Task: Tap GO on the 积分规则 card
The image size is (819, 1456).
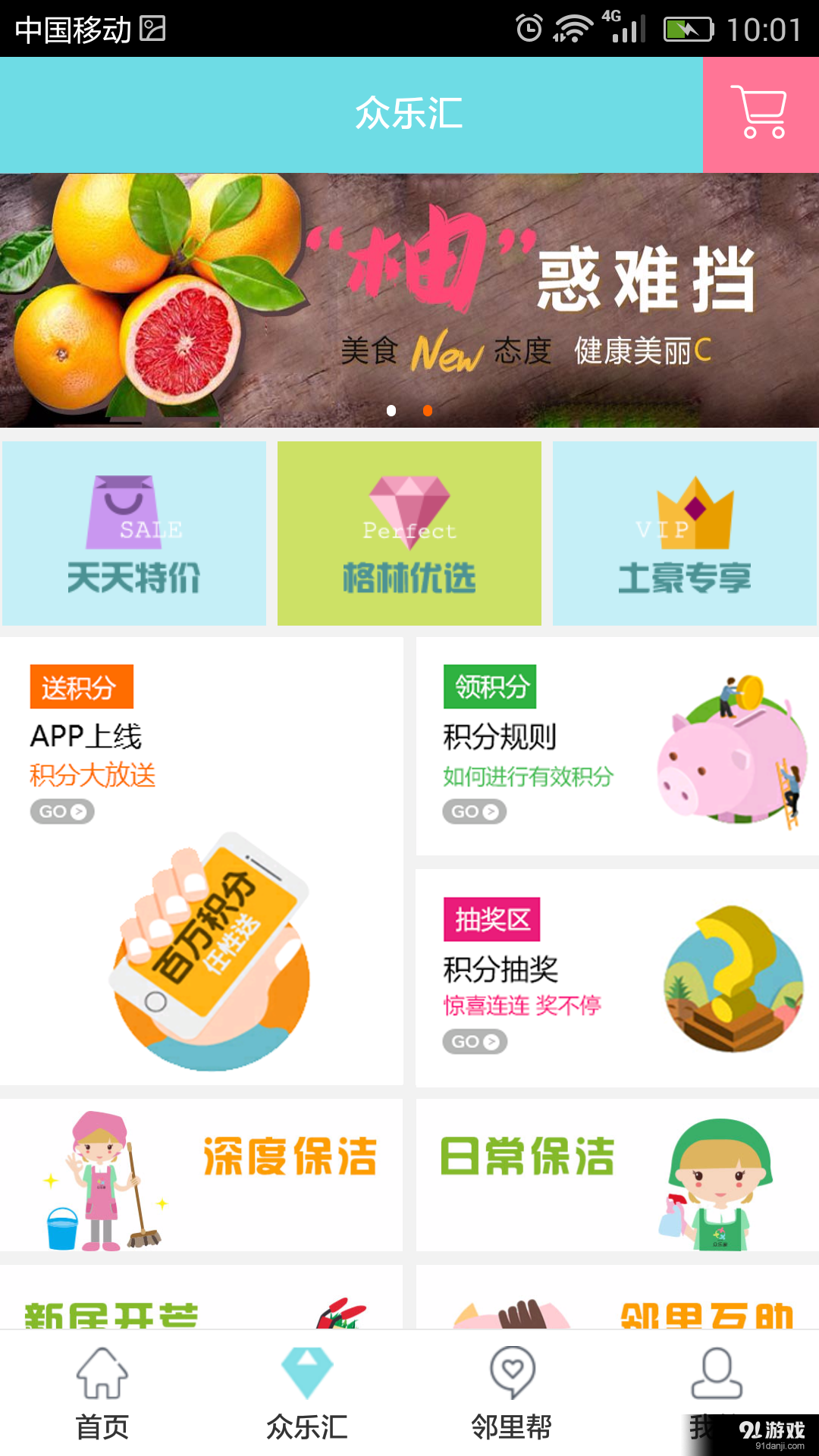Action: [x=474, y=811]
